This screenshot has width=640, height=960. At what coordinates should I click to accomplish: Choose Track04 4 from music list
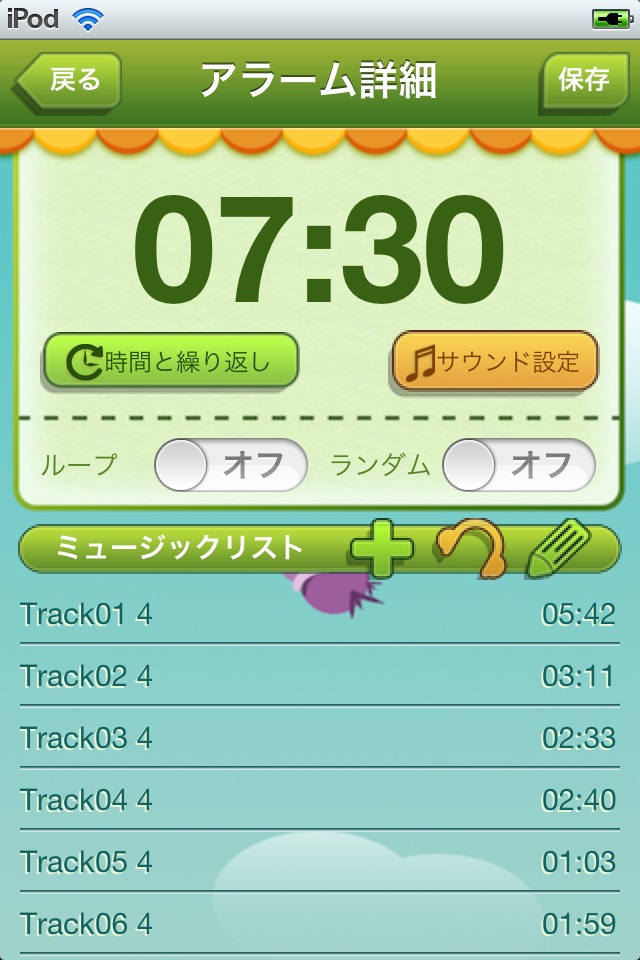coord(320,800)
